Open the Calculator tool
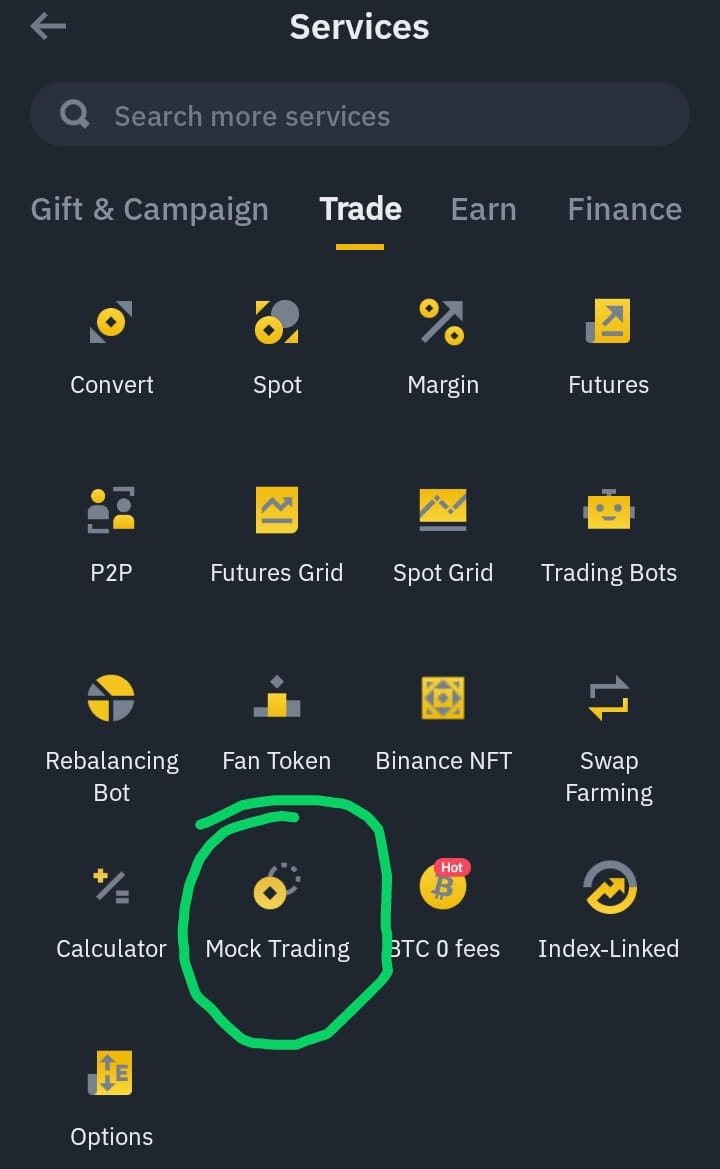Screen dimensions: 720x1169 111,908
